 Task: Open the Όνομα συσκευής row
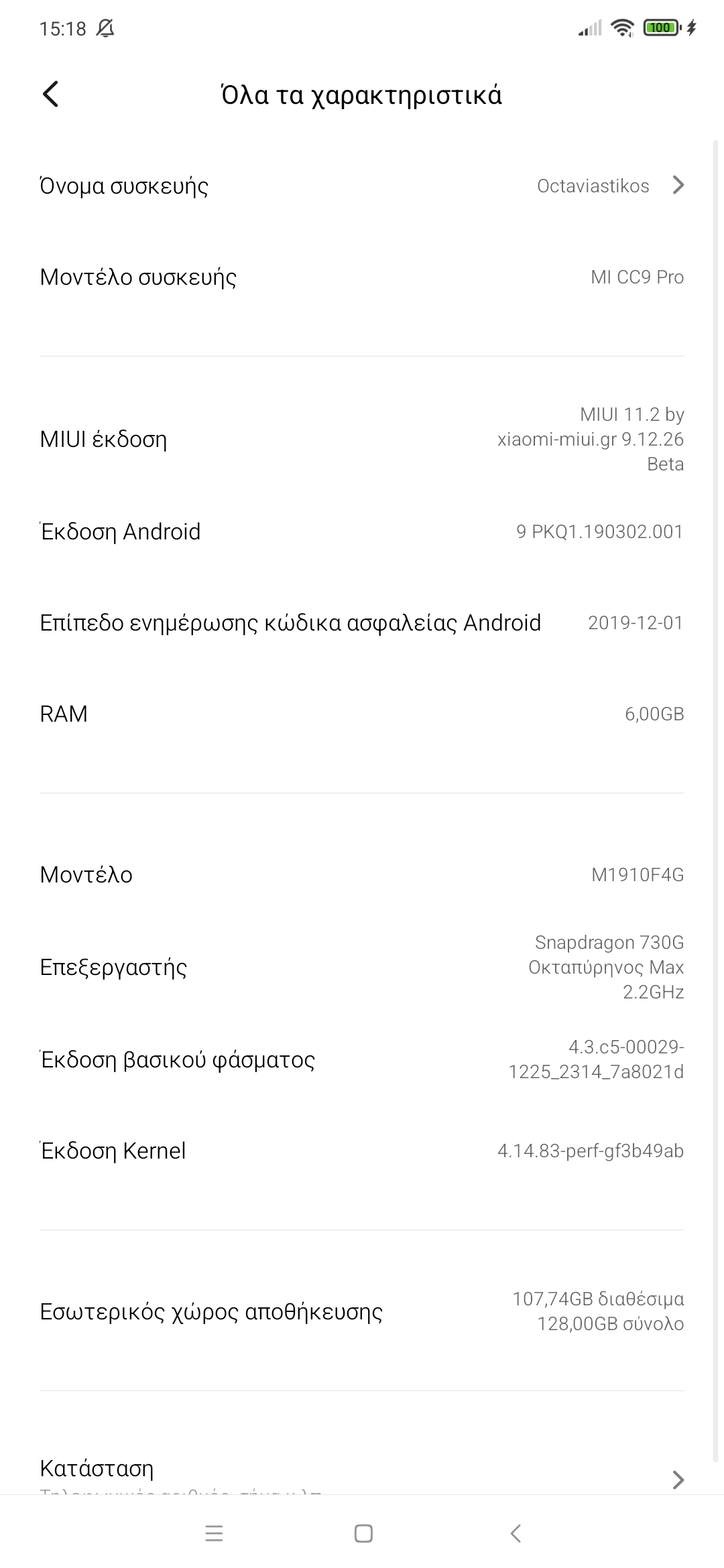pyautogui.click(x=362, y=186)
